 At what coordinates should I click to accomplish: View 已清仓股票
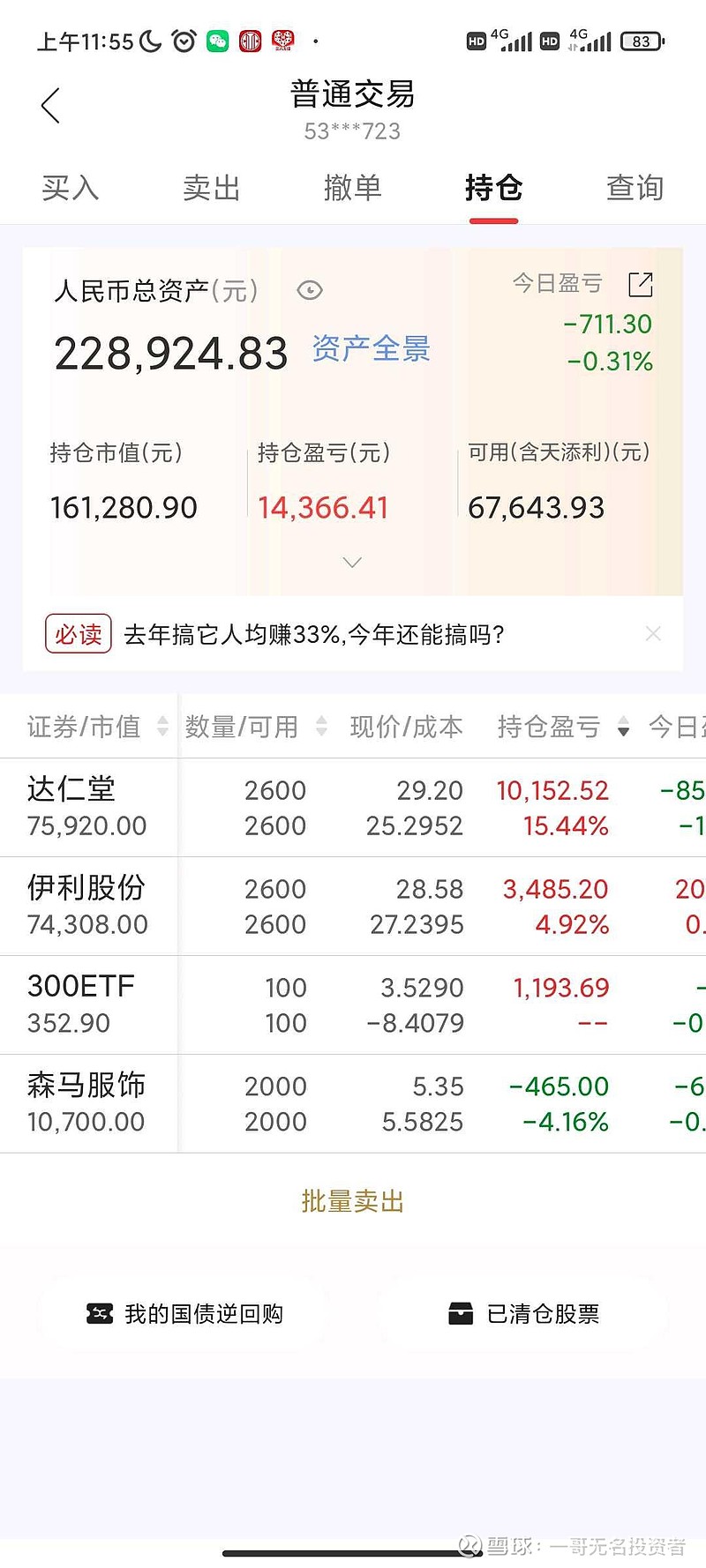524,1314
